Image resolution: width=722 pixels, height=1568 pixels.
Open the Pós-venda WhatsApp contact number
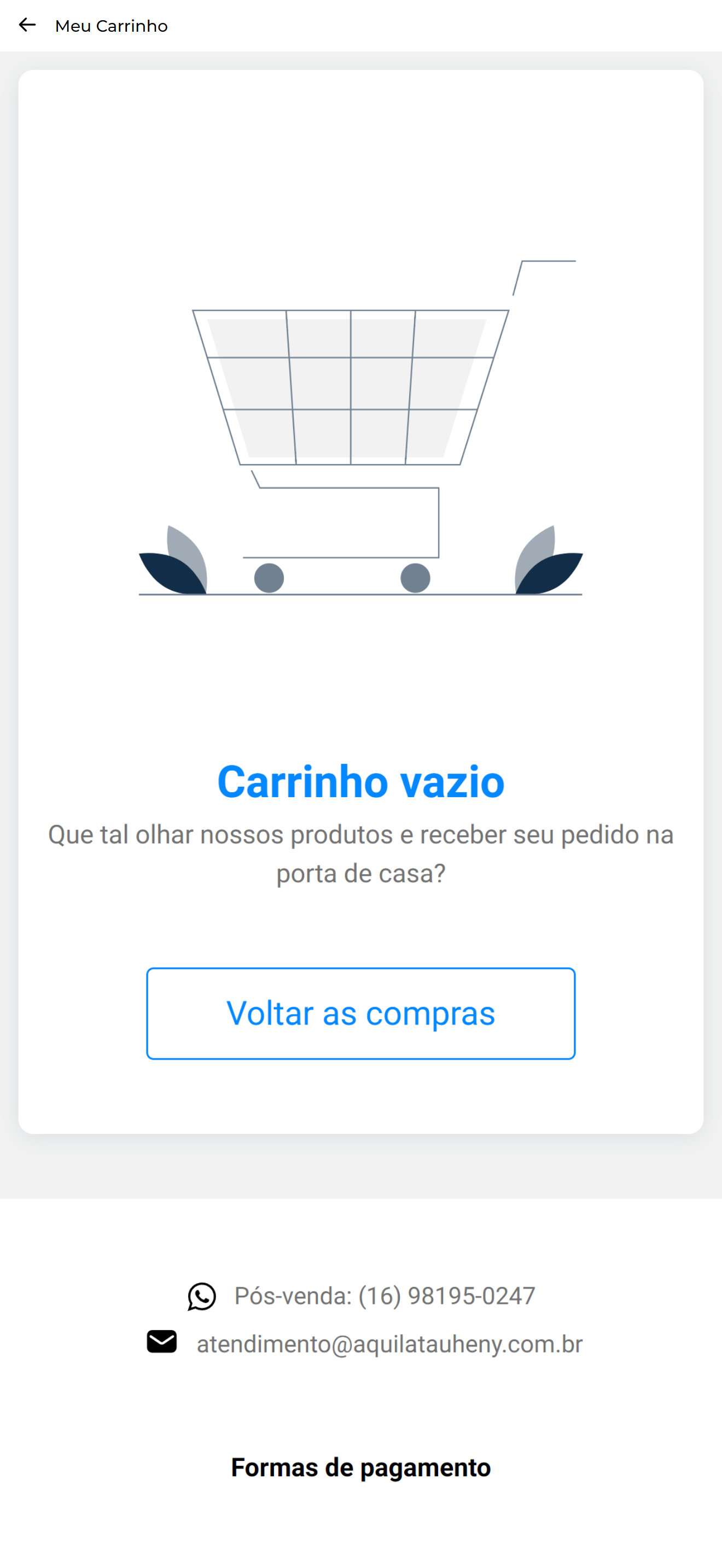click(361, 1296)
